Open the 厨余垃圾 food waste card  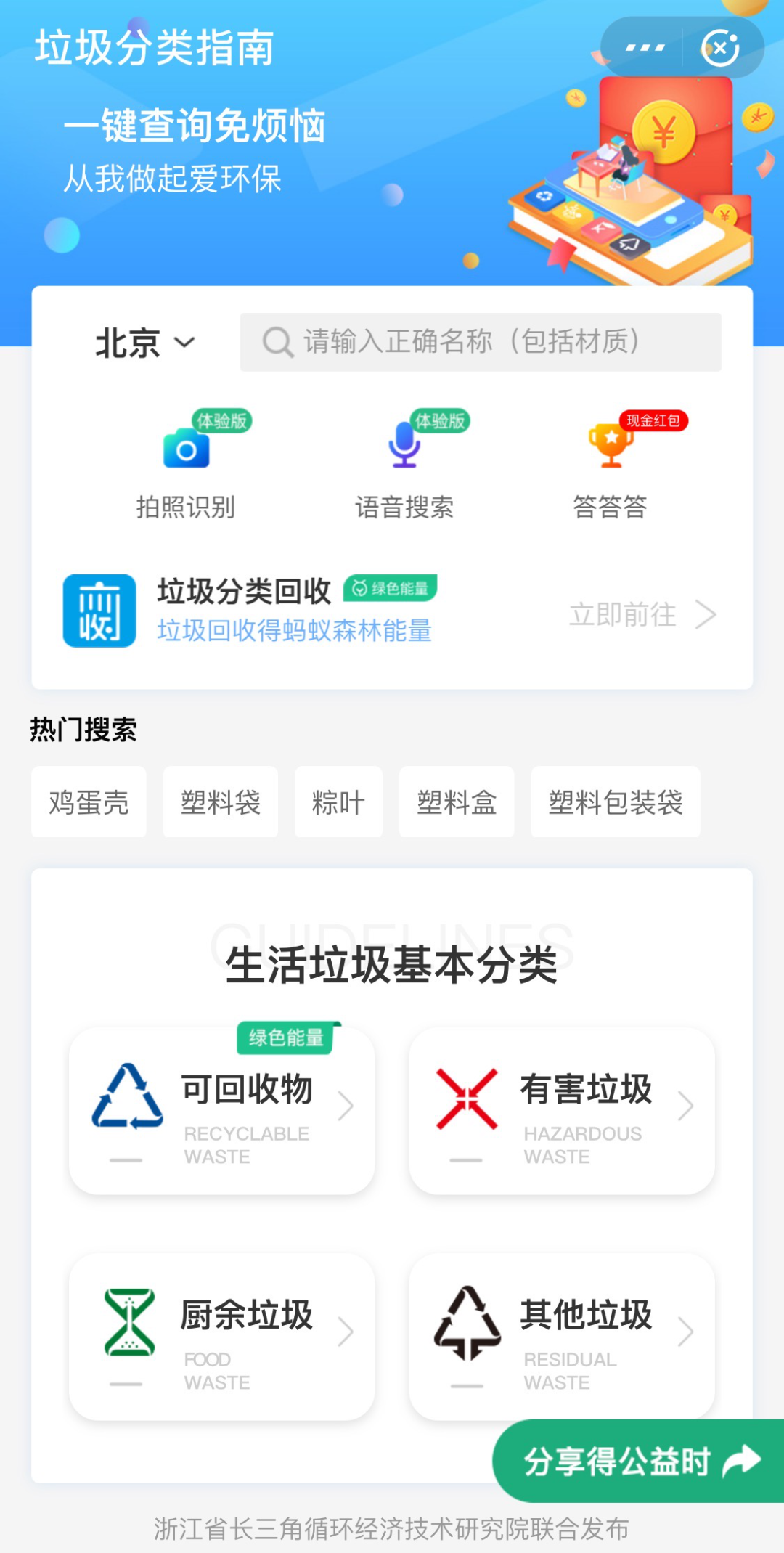tap(222, 1336)
